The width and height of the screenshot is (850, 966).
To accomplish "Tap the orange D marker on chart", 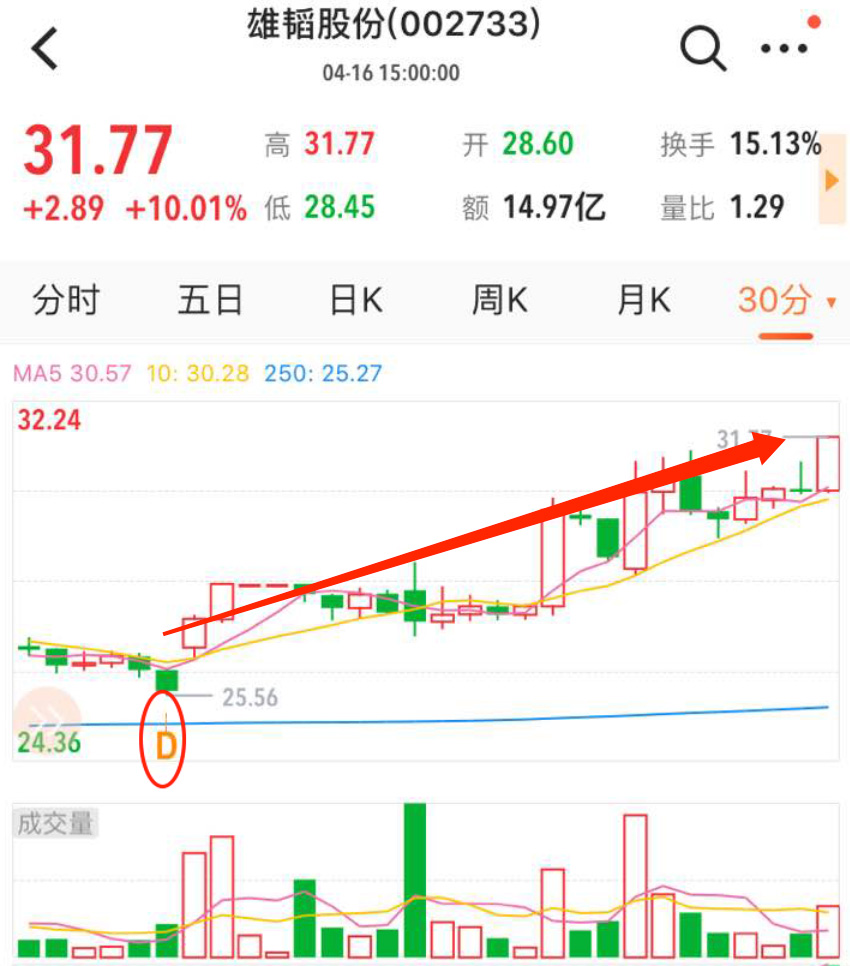I will coord(167,745).
